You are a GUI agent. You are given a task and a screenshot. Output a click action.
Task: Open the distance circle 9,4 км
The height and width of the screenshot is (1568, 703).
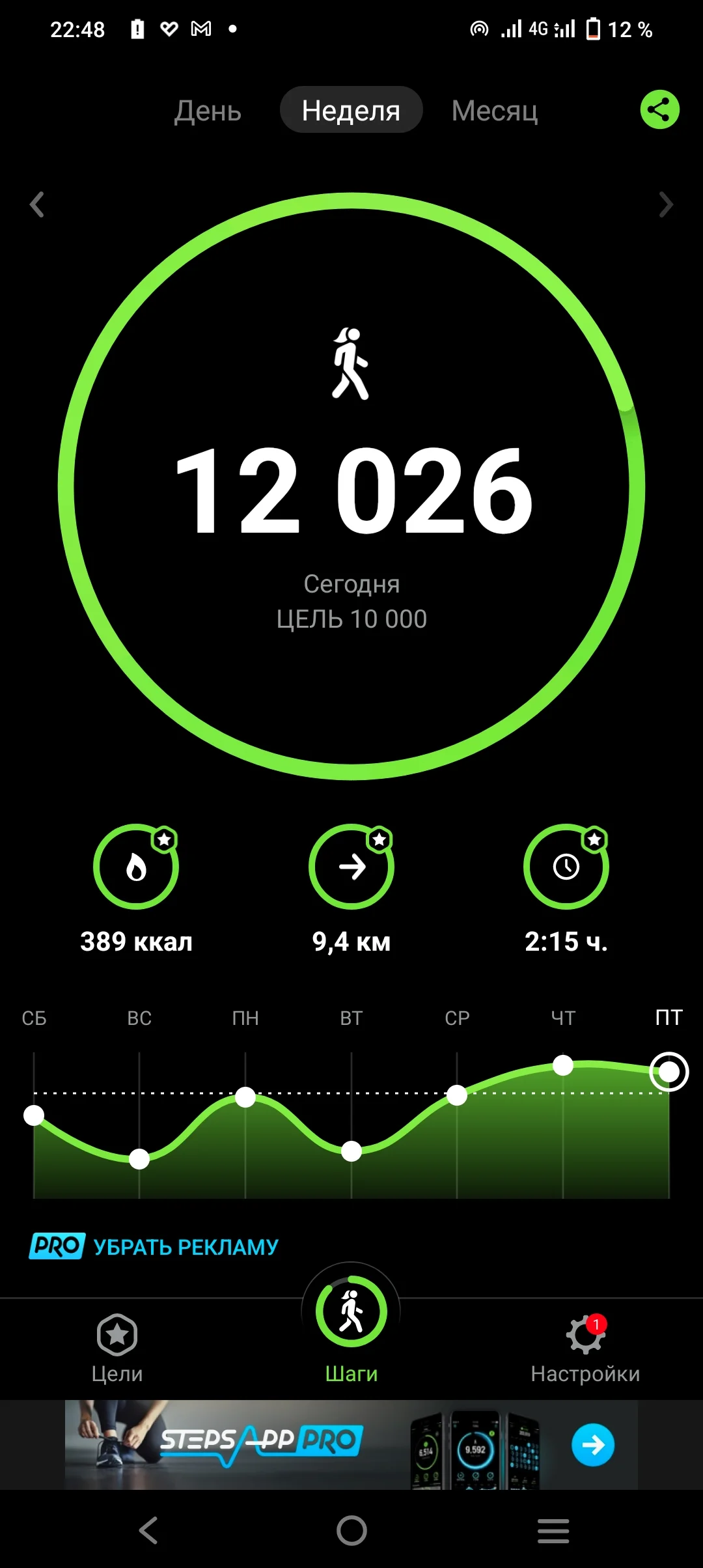click(351, 867)
